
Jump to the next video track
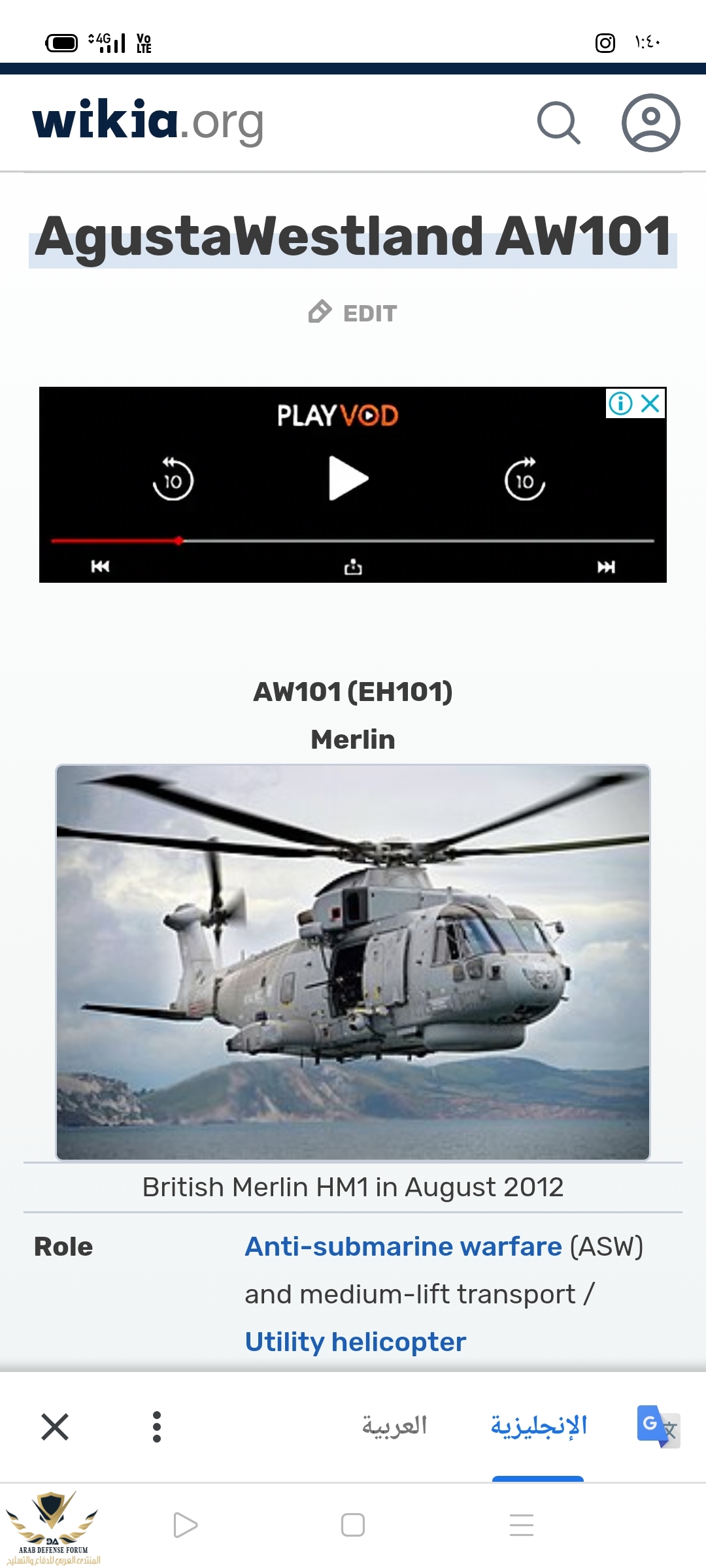pos(606,566)
